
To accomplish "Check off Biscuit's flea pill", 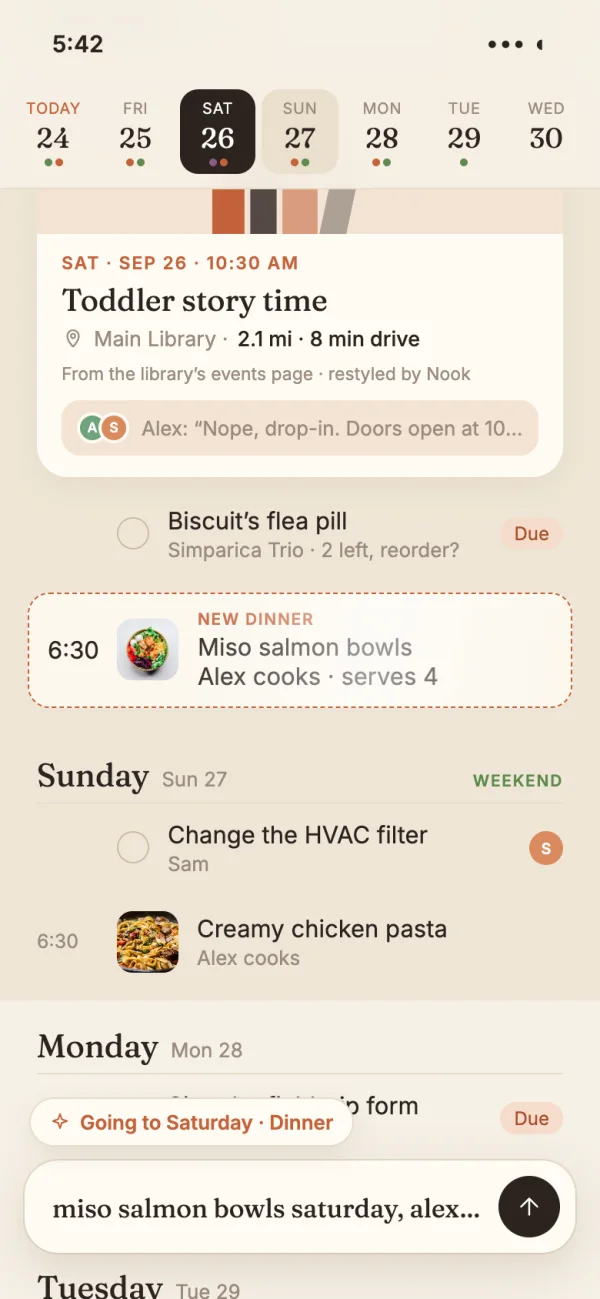I will pos(133,533).
